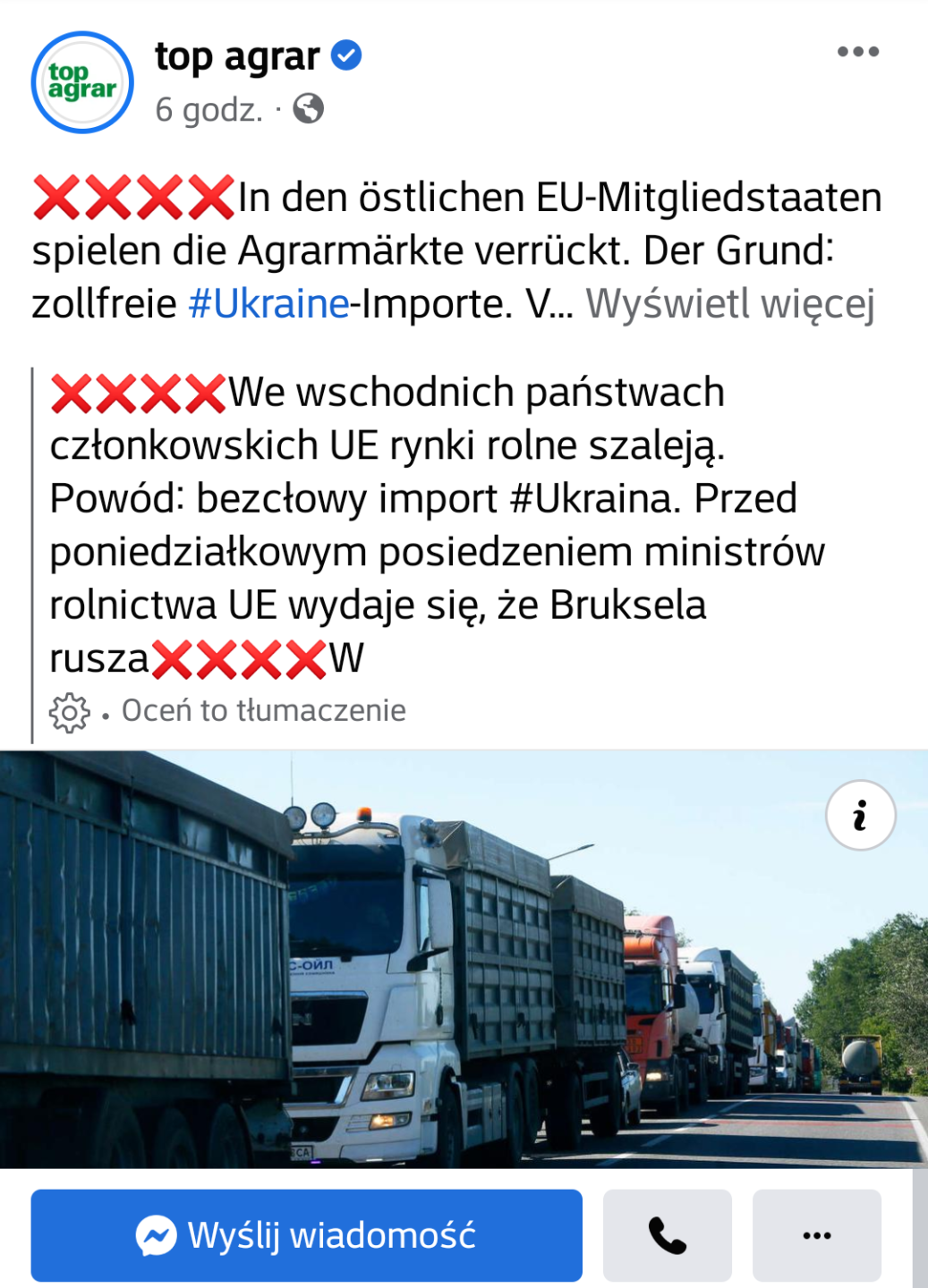This screenshot has width=928, height=1288.
Task: Open the top agrar profile picture
Action: tap(82, 82)
